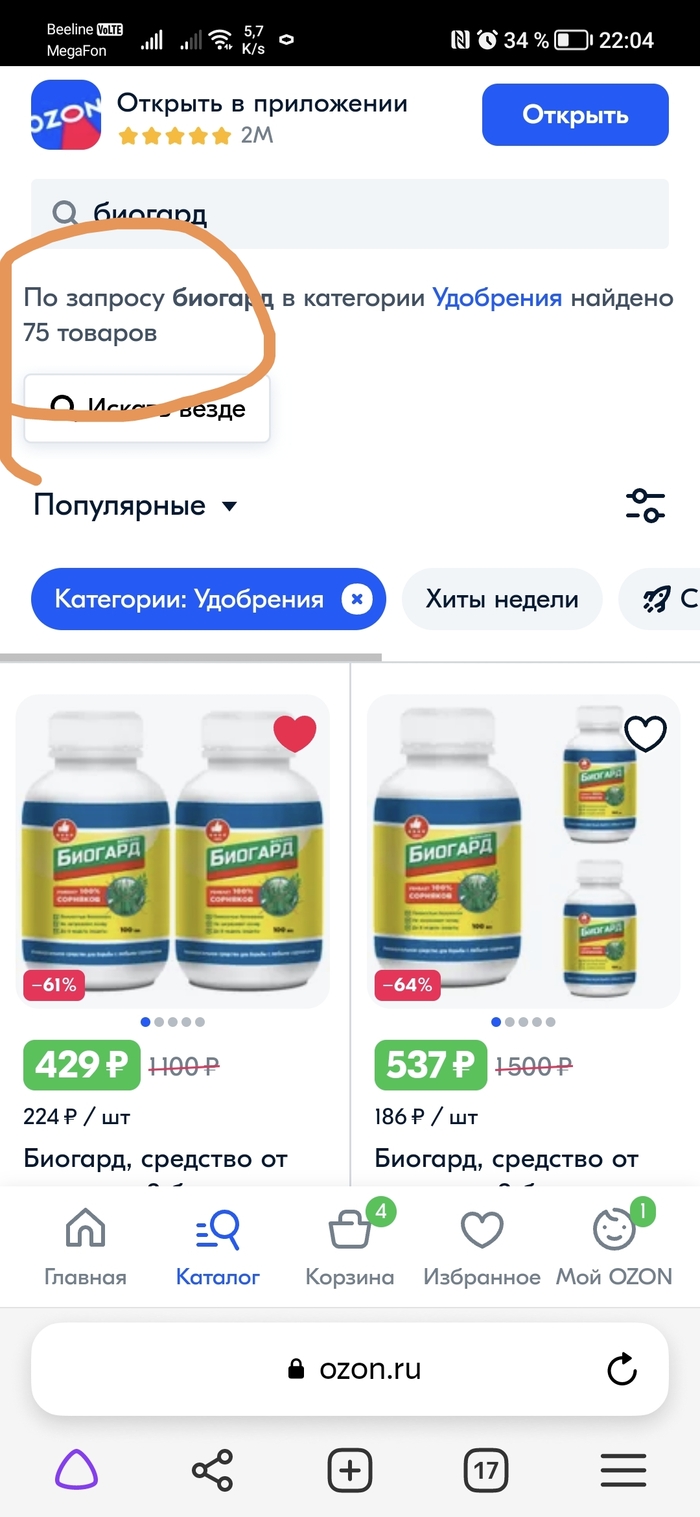The image size is (700, 1517).
Task: Remove the Категории: Удобрения filter chip
Action: pyautogui.click(x=357, y=600)
